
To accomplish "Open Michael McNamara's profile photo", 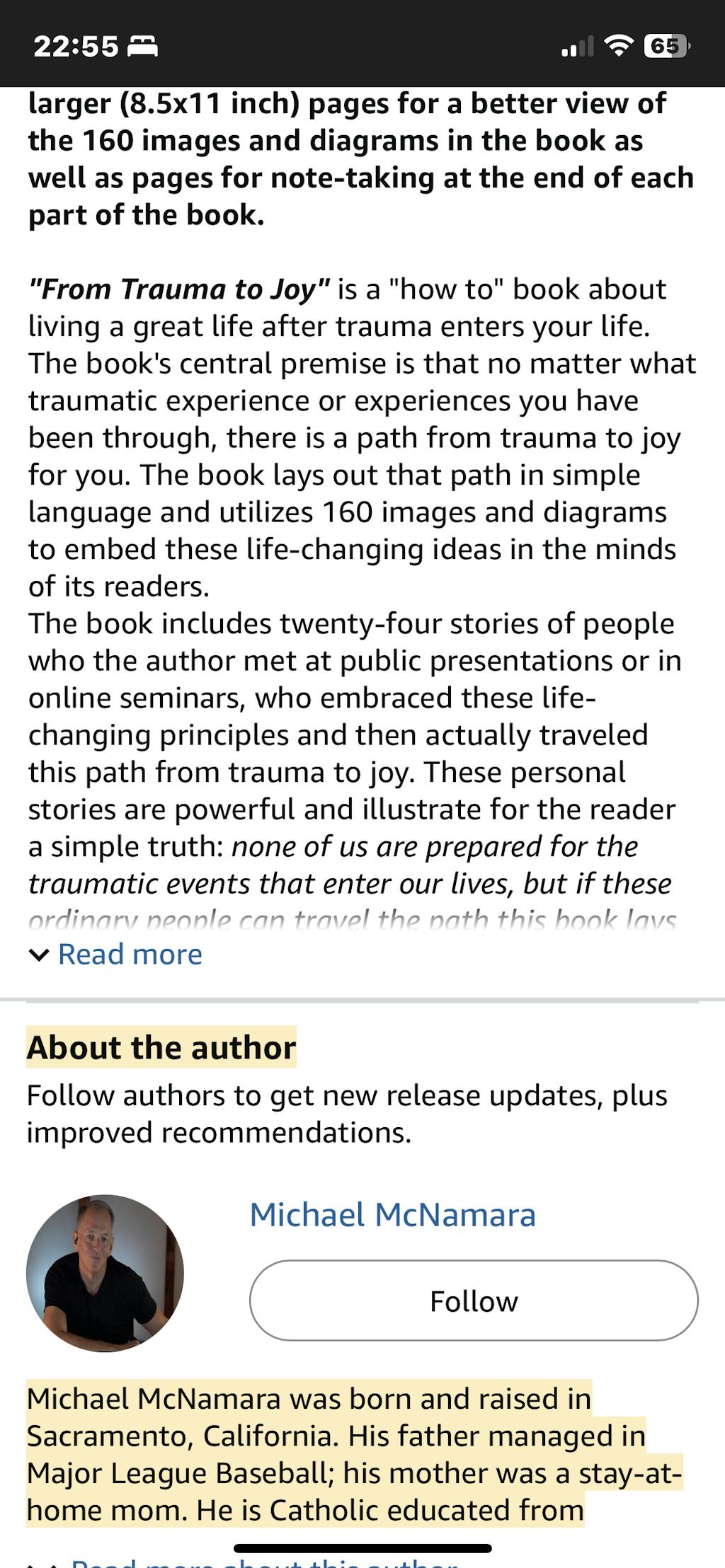I will click(x=105, y=1273).
